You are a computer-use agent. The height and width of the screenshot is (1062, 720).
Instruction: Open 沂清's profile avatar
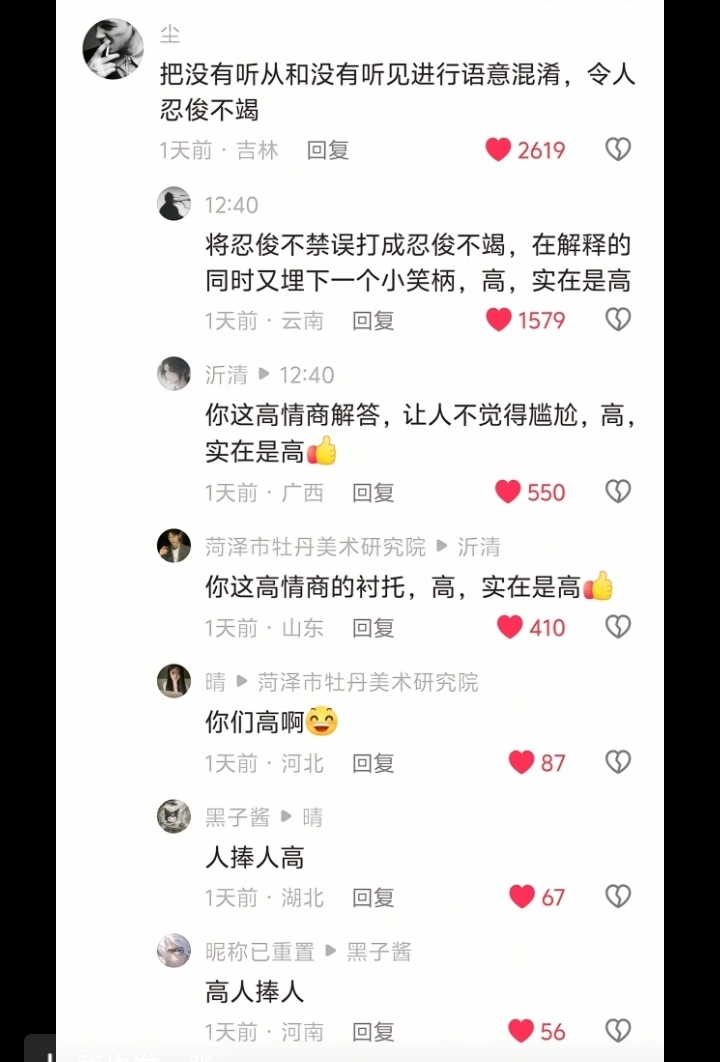tap(174, 374)
